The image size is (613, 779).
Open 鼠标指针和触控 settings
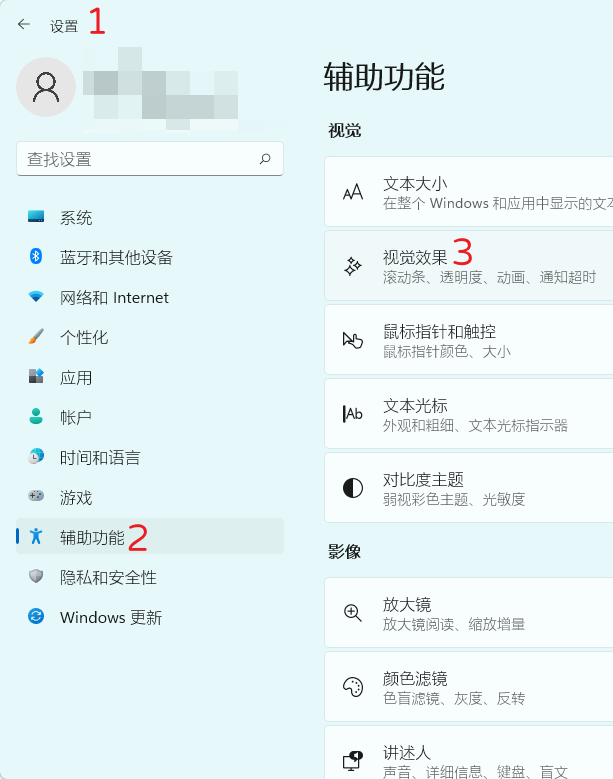tap(470, 340)
